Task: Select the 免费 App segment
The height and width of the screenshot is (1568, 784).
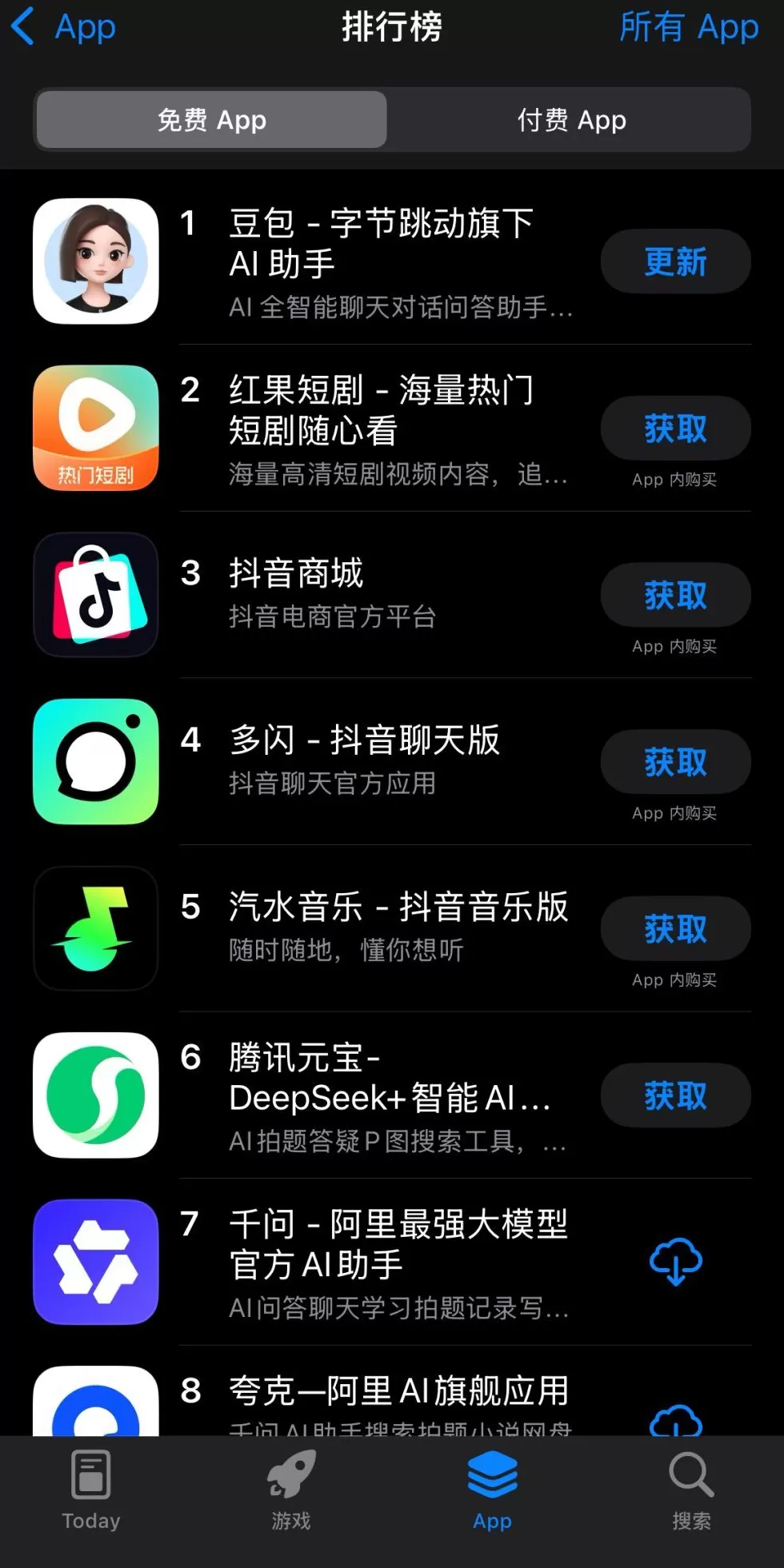Action: click(x=212, y=120)
